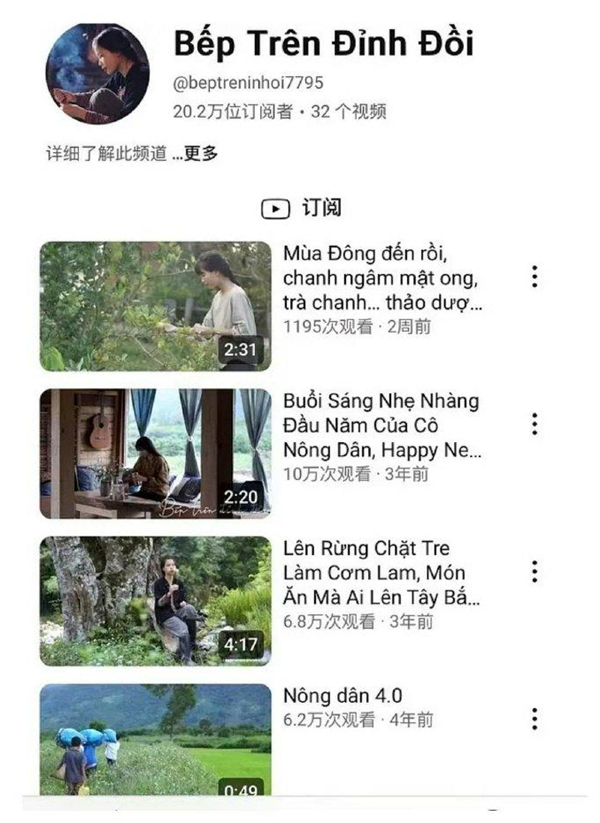Open overflow menu for Buổi Sáng Nhẹ Nhàng

coord(535,424)
